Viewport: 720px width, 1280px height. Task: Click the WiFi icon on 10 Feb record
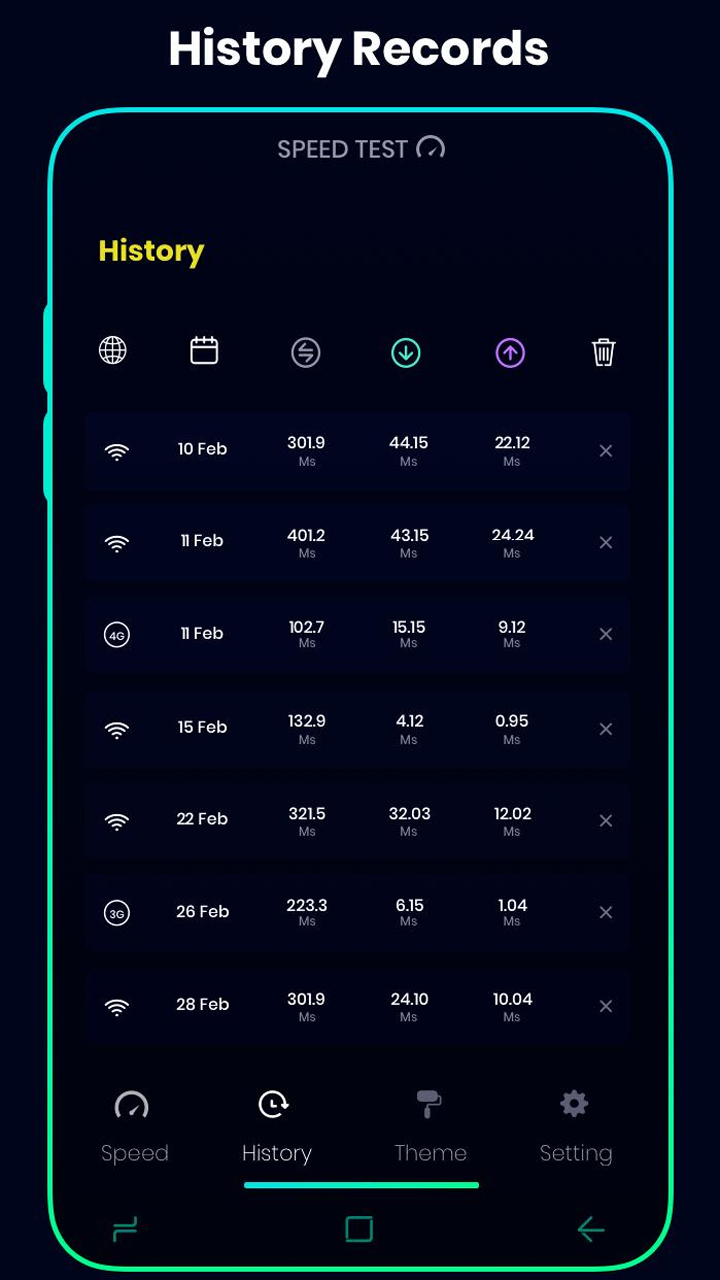click(x=117, y=450)
